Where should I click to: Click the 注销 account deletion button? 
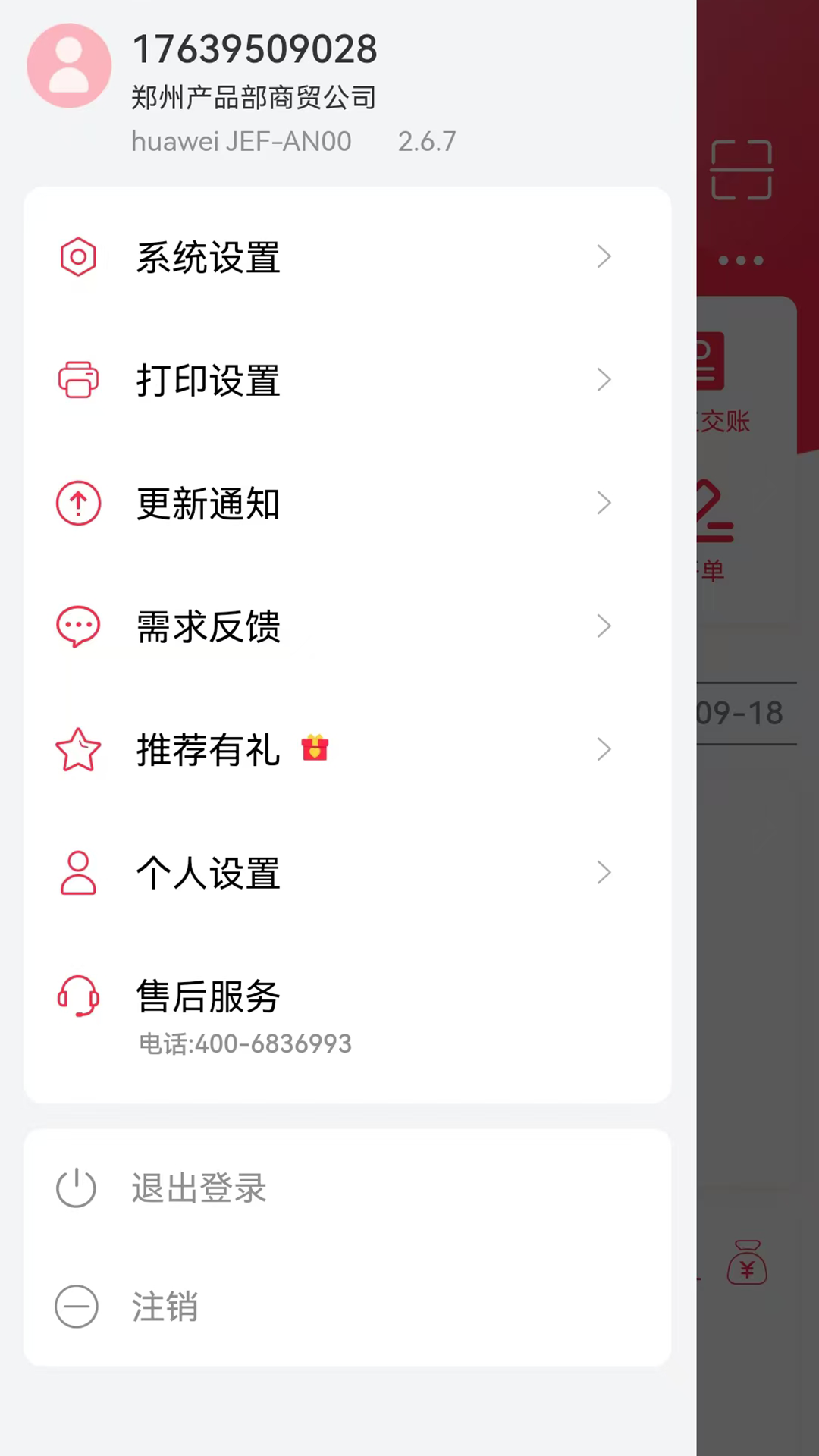point(165,1307)
